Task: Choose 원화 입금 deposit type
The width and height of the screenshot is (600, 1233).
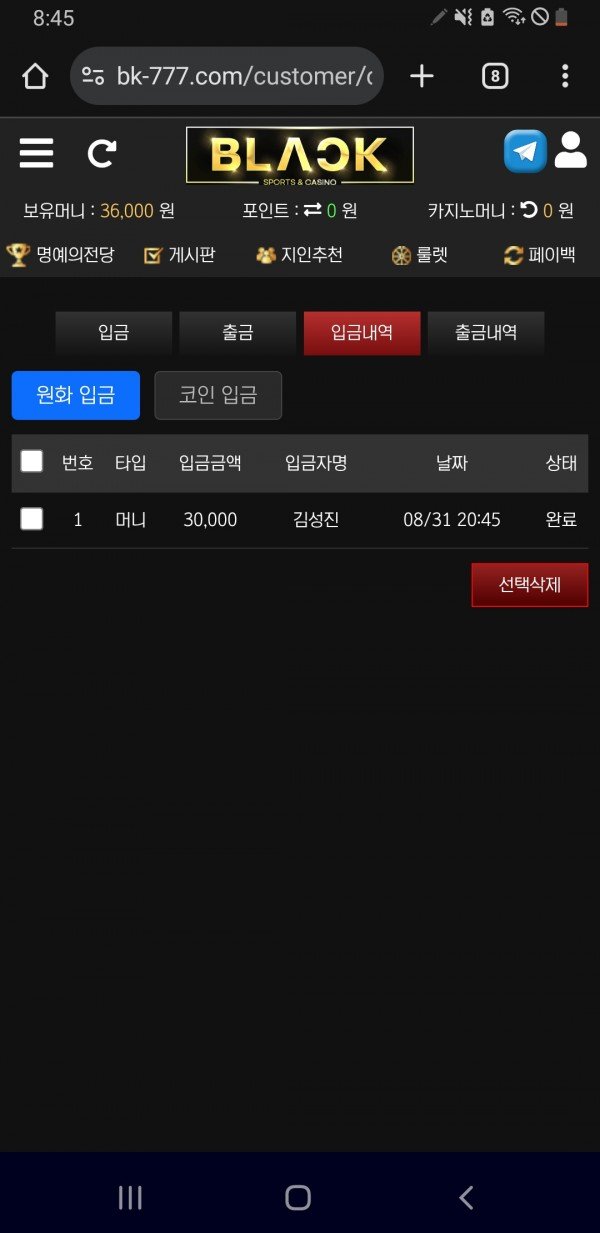Action: [76, 395]
